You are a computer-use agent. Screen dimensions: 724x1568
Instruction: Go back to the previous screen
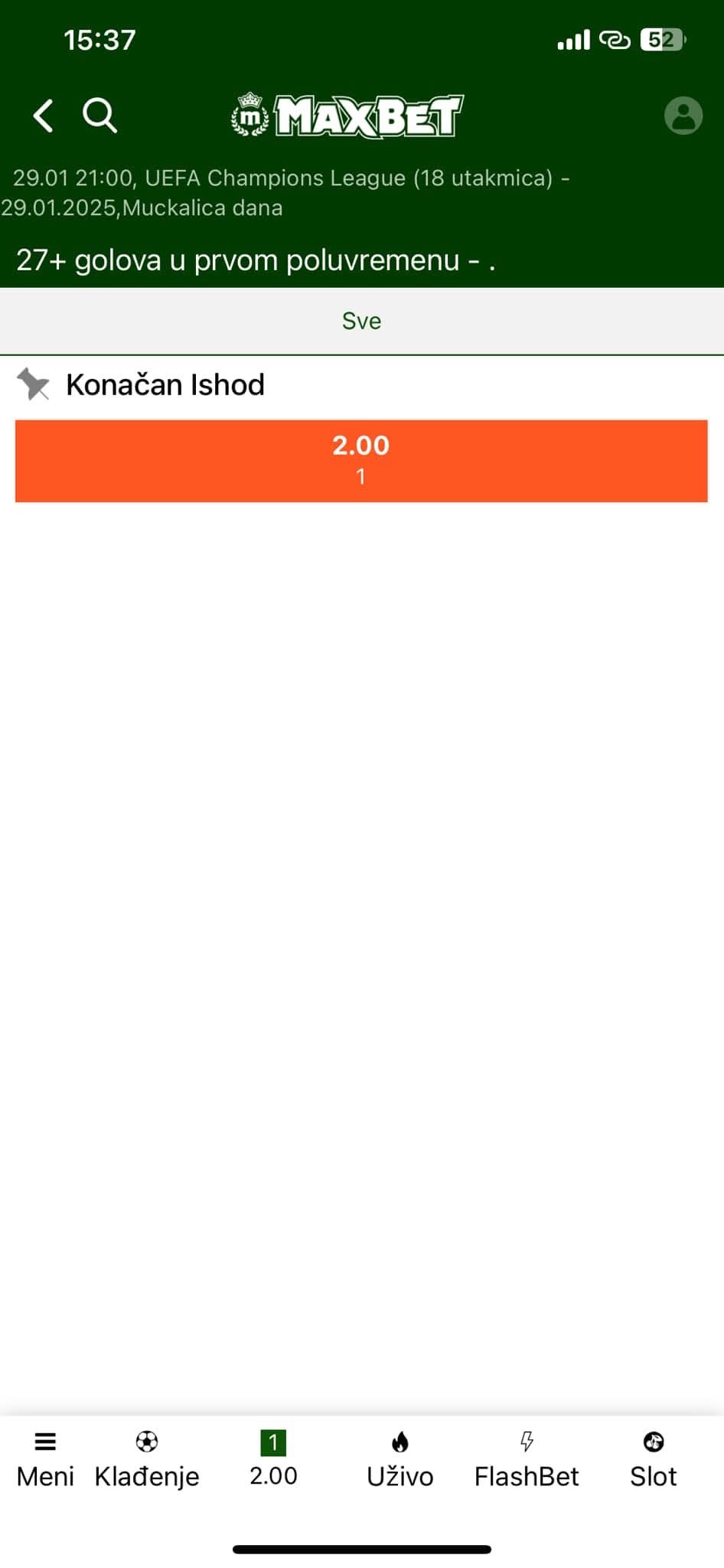(x=44, y=116)
